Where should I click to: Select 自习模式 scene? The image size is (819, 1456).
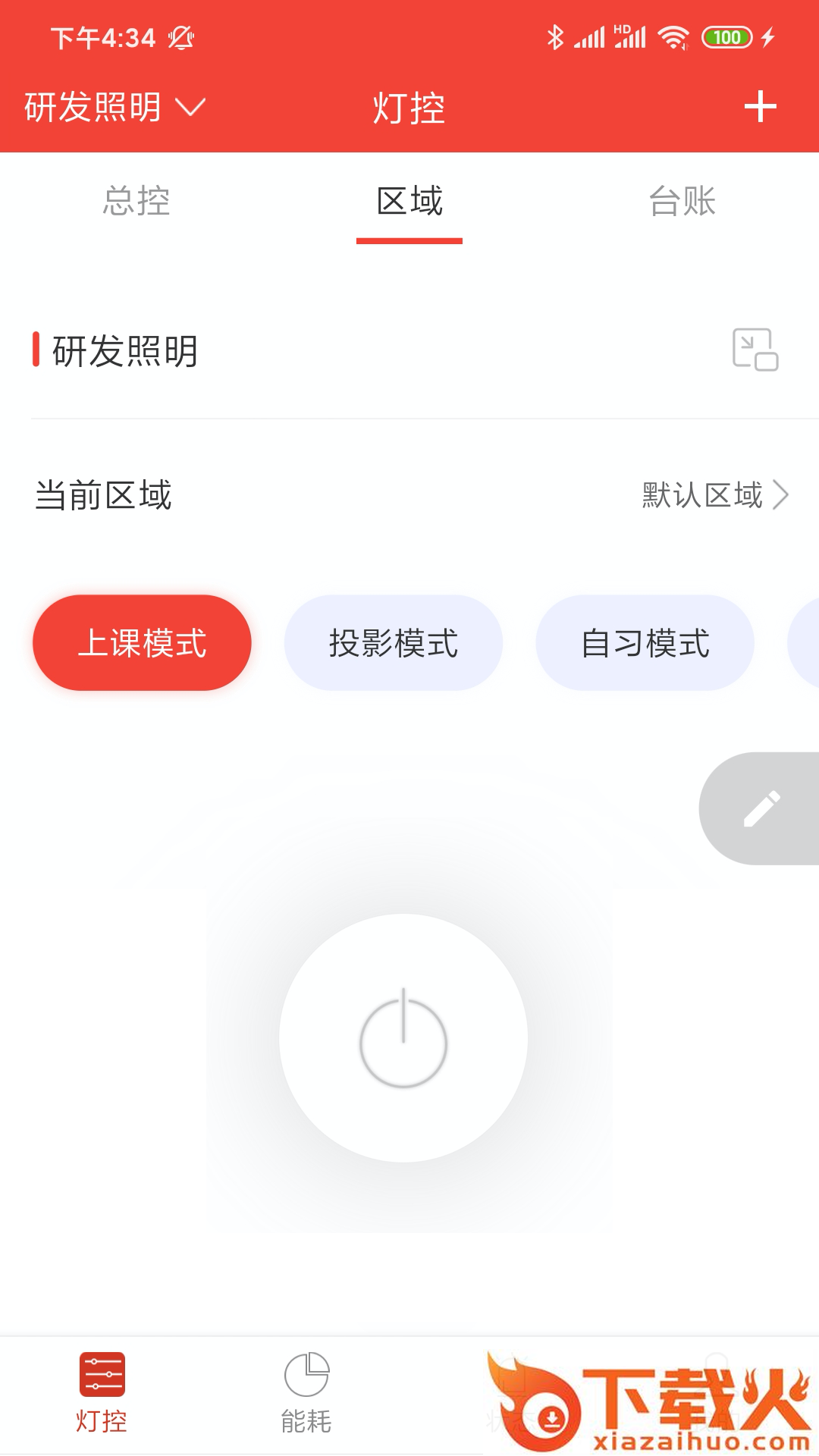[x=645, y=643]
